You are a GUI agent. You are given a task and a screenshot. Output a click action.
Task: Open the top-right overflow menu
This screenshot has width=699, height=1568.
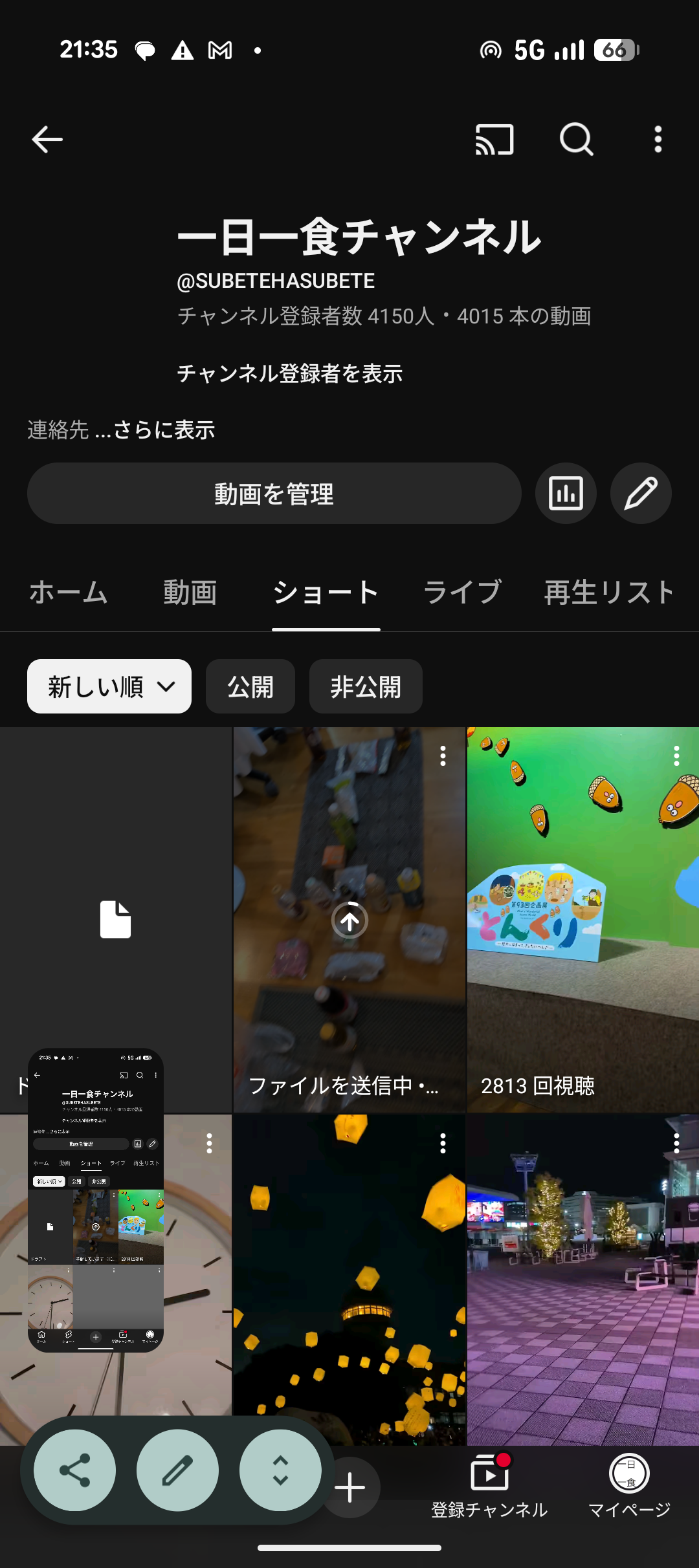click(x=658, y=139)
